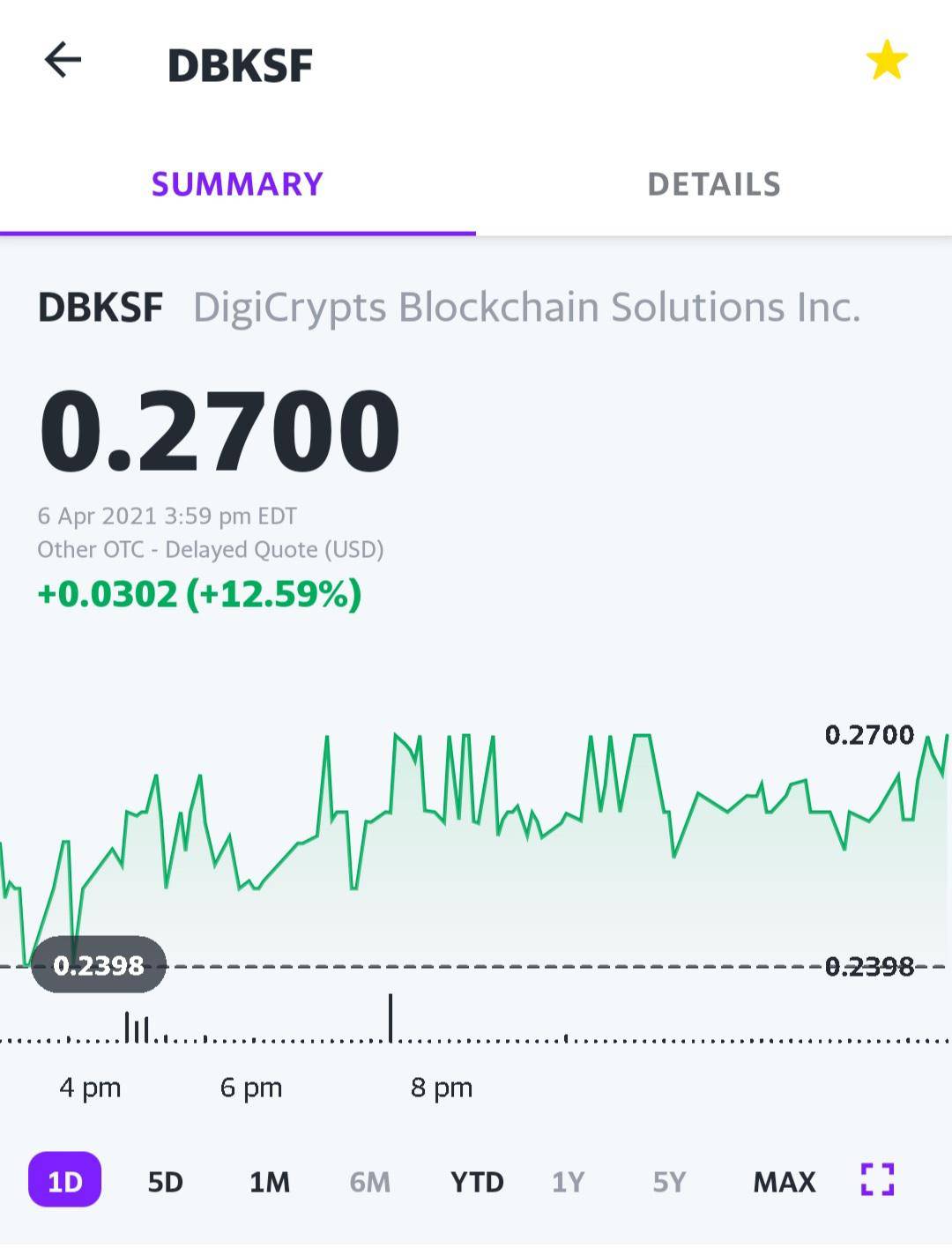Image resolution: width=952 pixels, height=1248 pixels.
Task: Select the 5Y chart range
Action: (667, 1181)
